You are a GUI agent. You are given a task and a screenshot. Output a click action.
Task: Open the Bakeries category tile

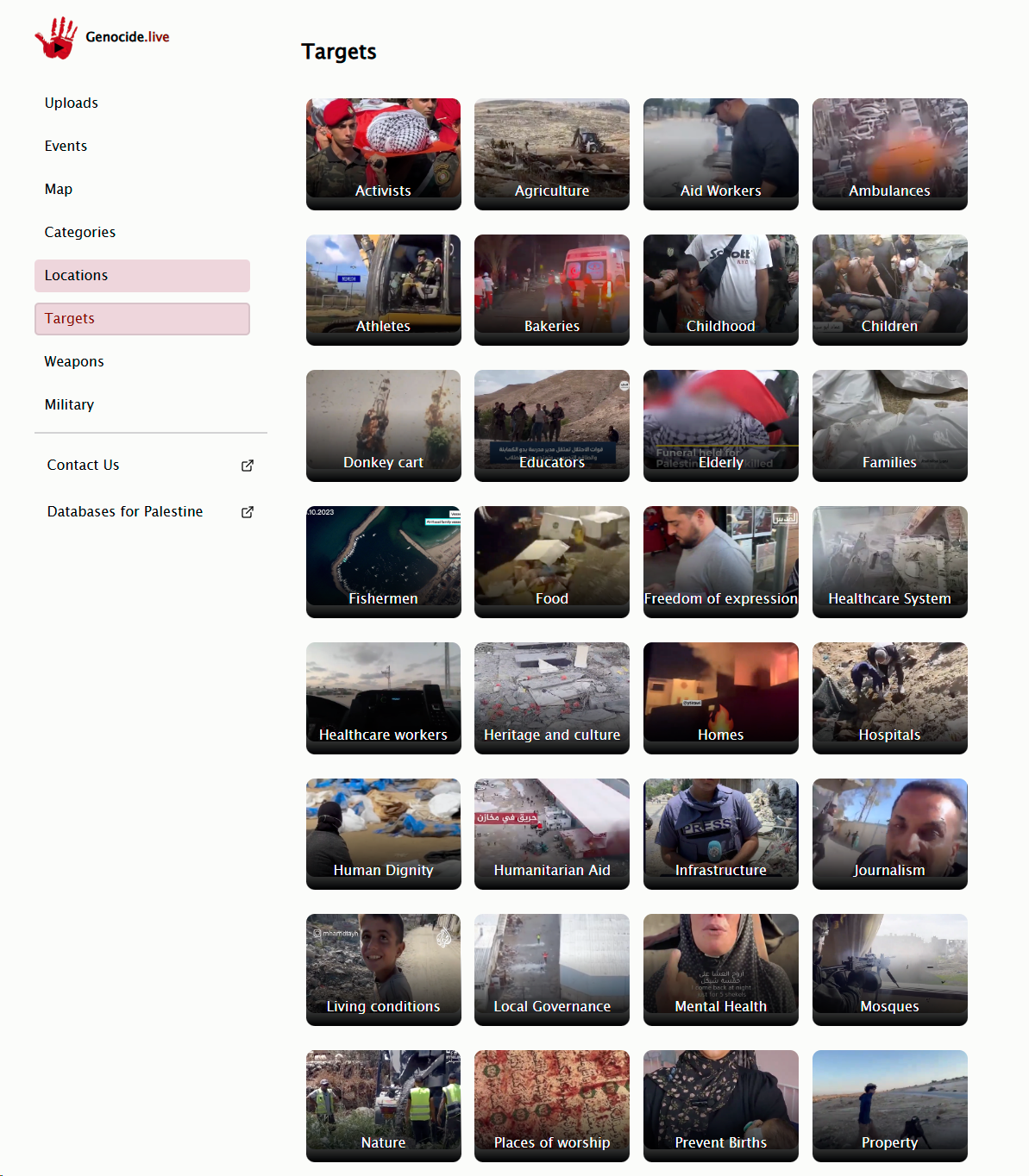tap(552, 290)
